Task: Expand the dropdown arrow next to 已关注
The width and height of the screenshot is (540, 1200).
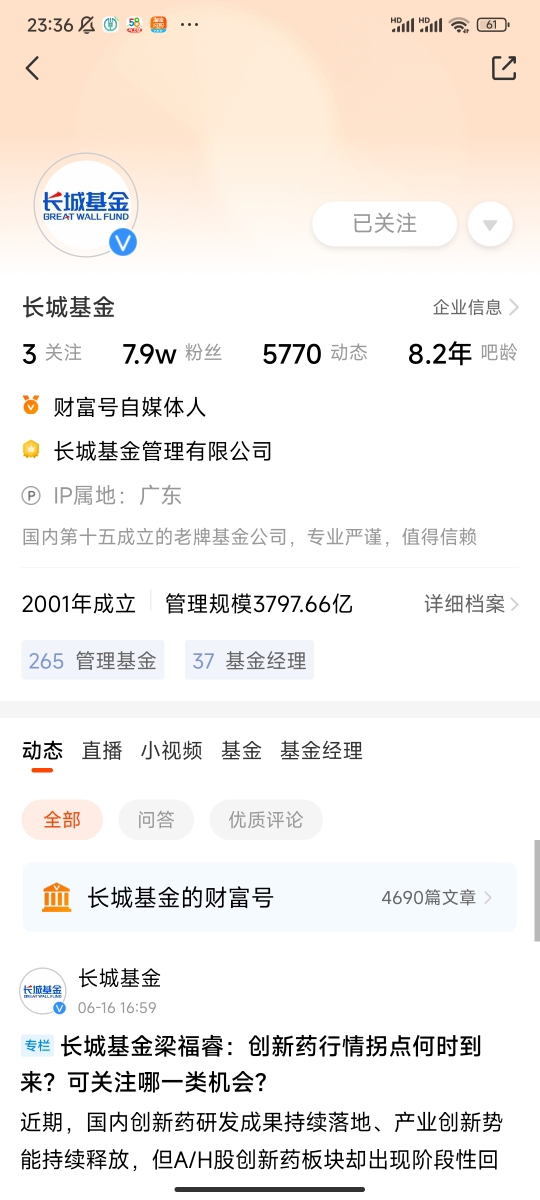Action: point(490,224)
